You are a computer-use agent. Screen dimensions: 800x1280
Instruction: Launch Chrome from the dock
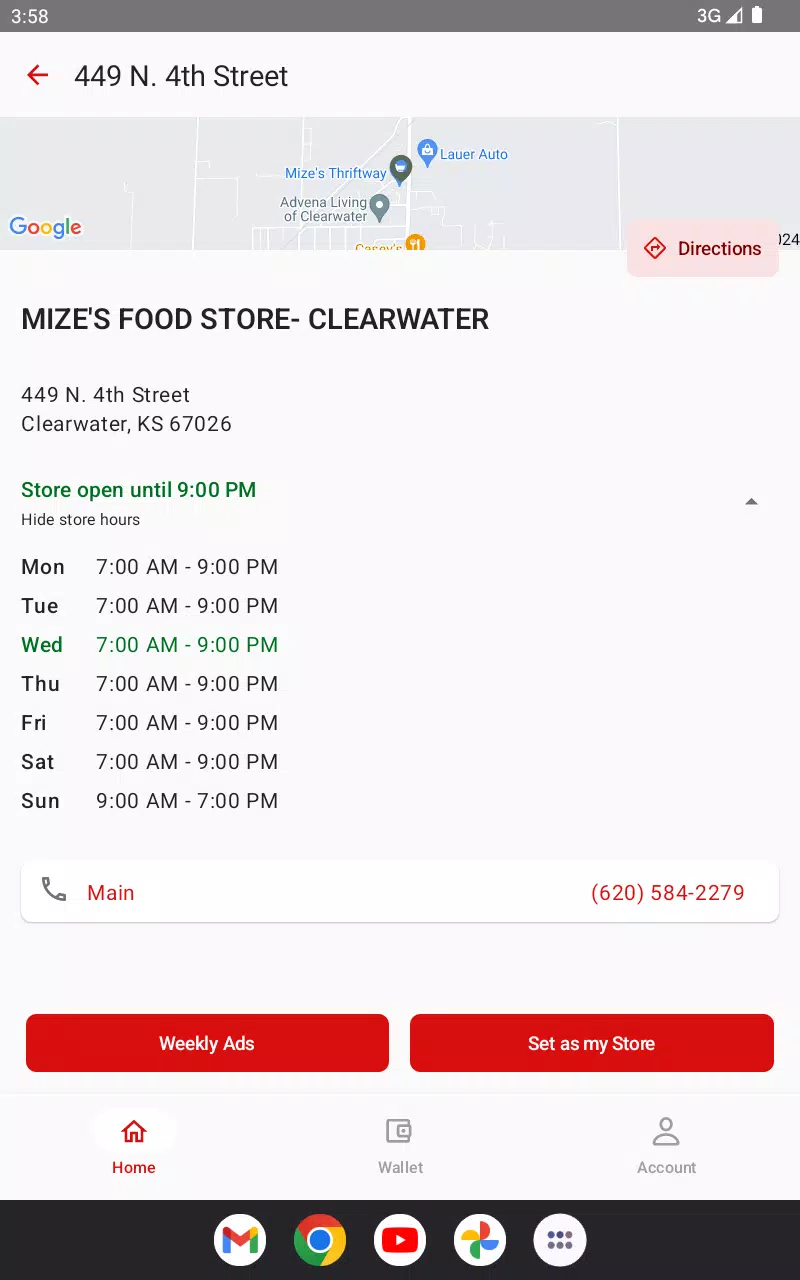point(320,1240)
